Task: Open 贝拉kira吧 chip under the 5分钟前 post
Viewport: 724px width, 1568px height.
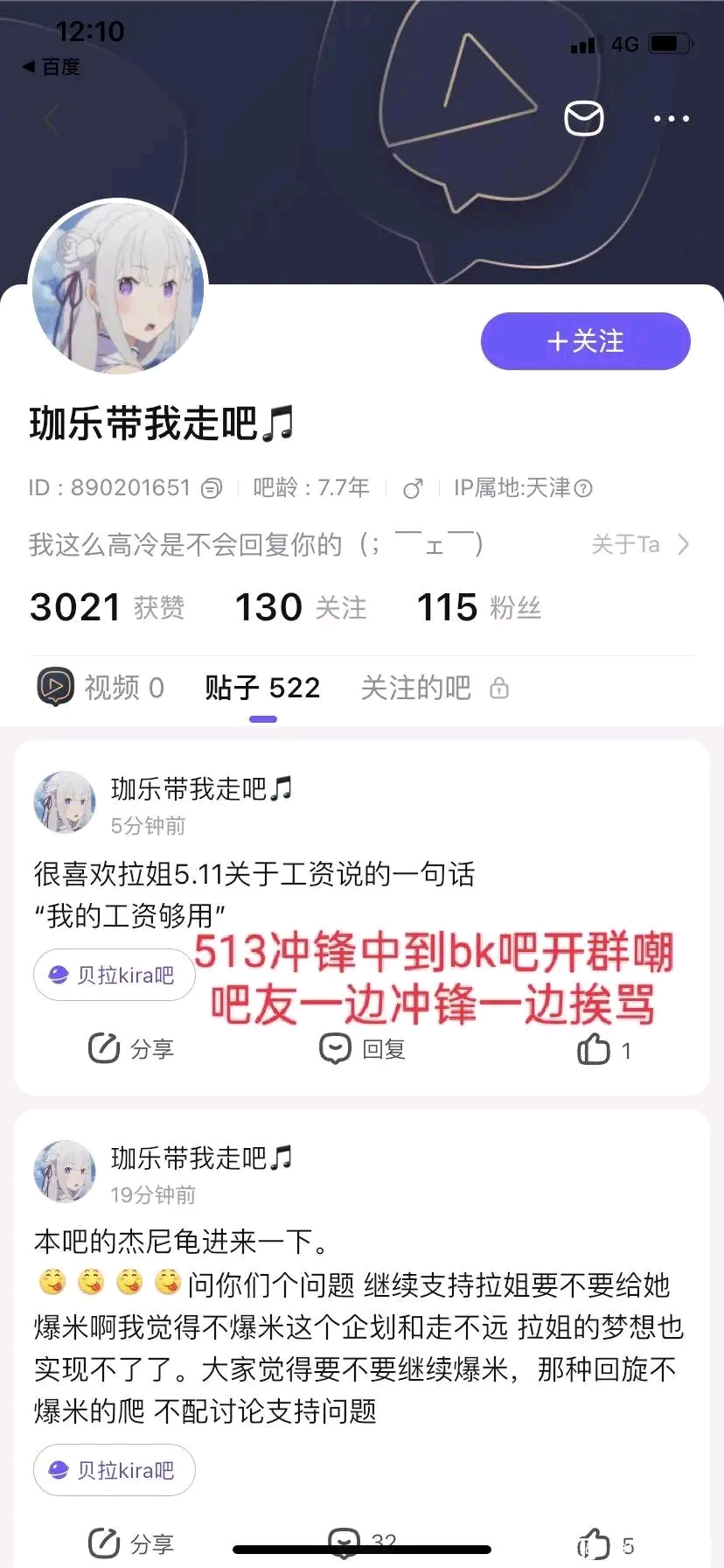Action: coord(114,975)
